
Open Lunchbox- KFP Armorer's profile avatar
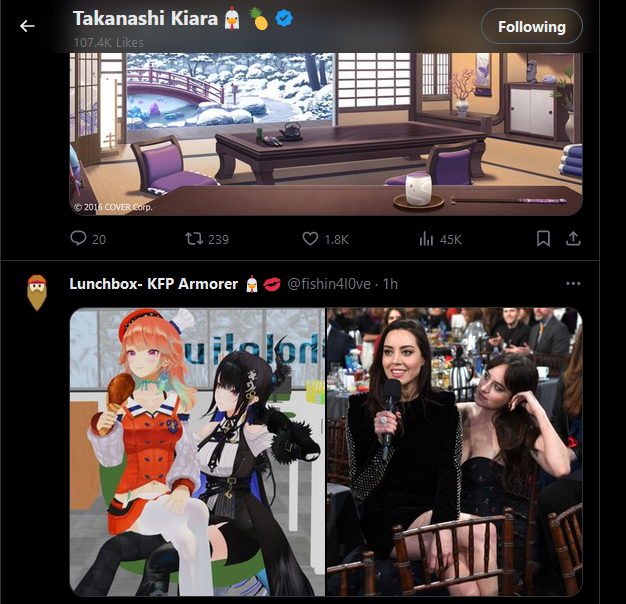point(37,290)
